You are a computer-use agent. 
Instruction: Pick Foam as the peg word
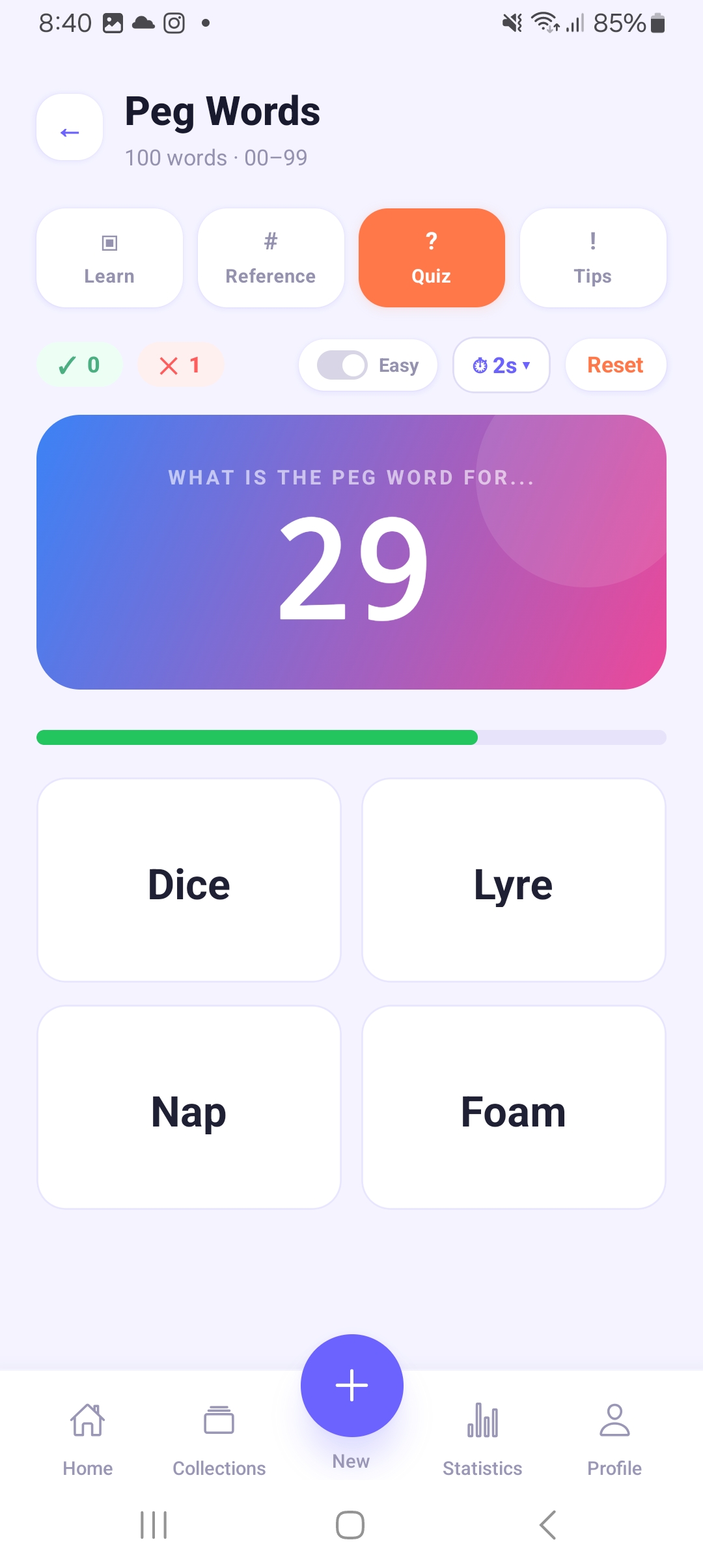click(x=514, y=1108)
